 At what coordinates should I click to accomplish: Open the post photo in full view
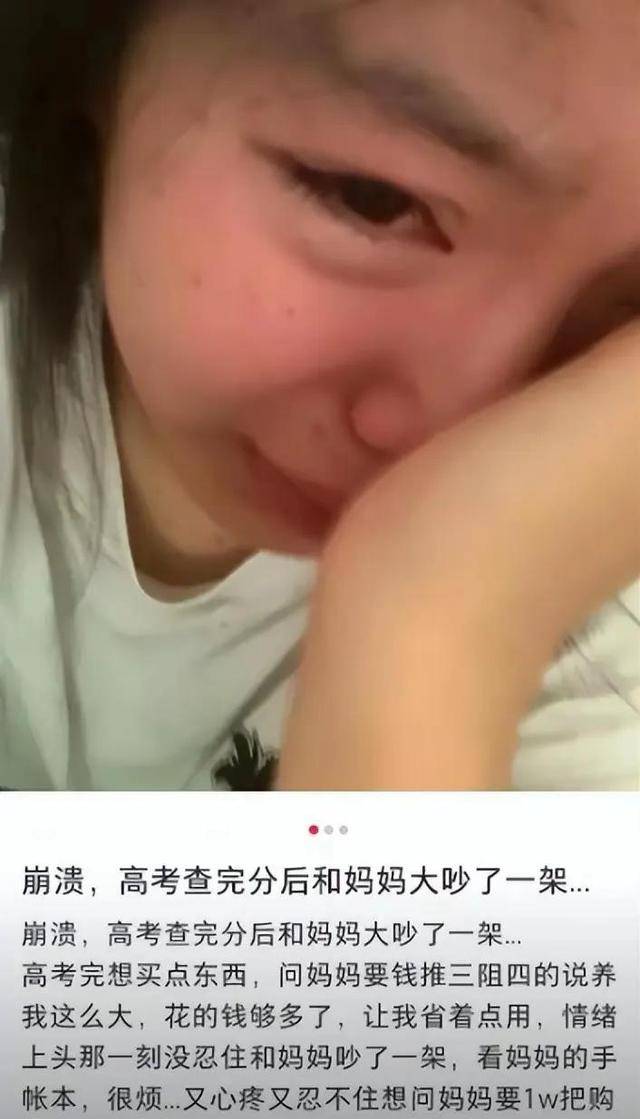click(x=320, y=400)
